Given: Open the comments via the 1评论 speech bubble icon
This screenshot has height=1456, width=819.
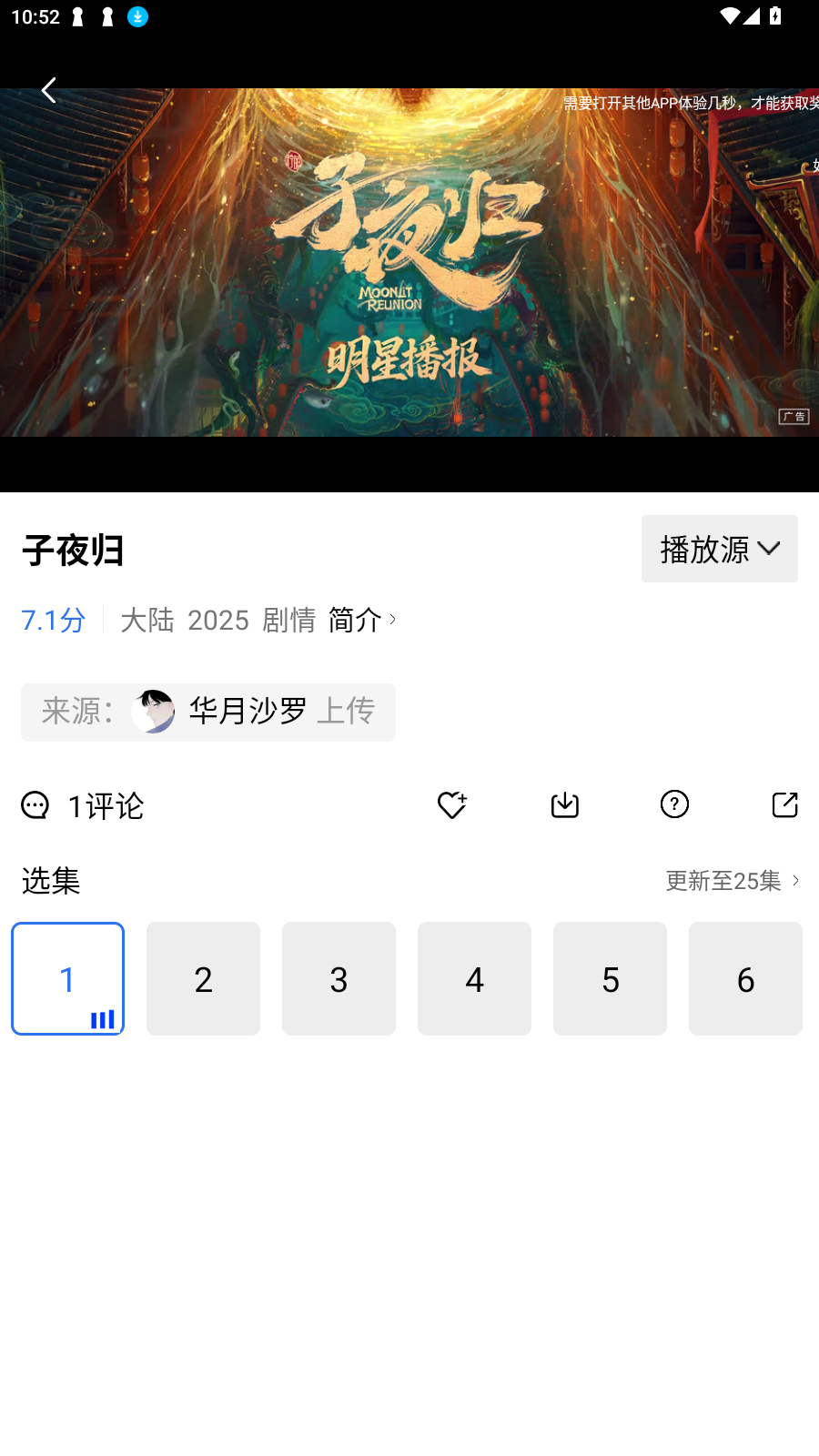Looking at the screenshot, I should click(35, 805).
